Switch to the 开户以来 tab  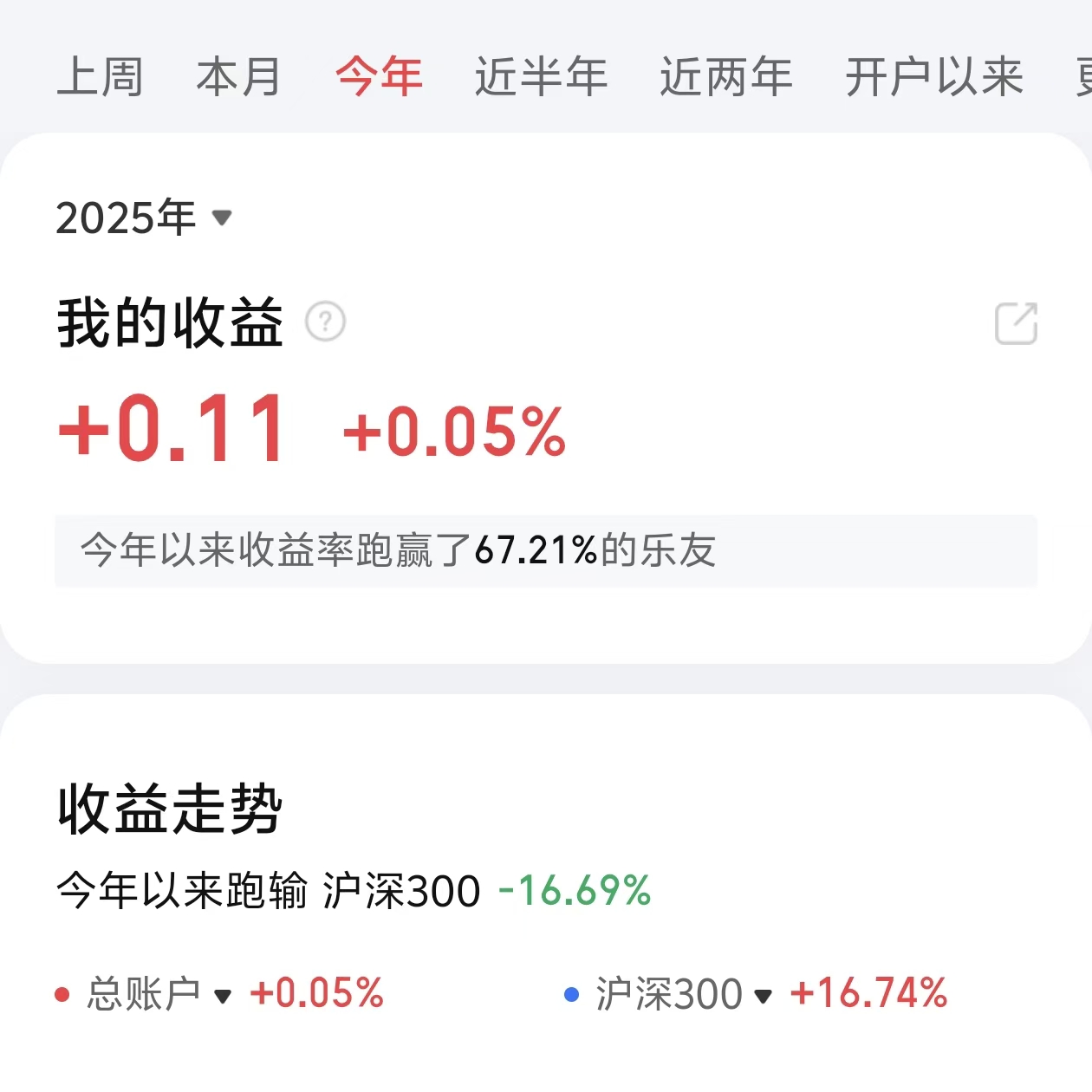tap(934, 76)
